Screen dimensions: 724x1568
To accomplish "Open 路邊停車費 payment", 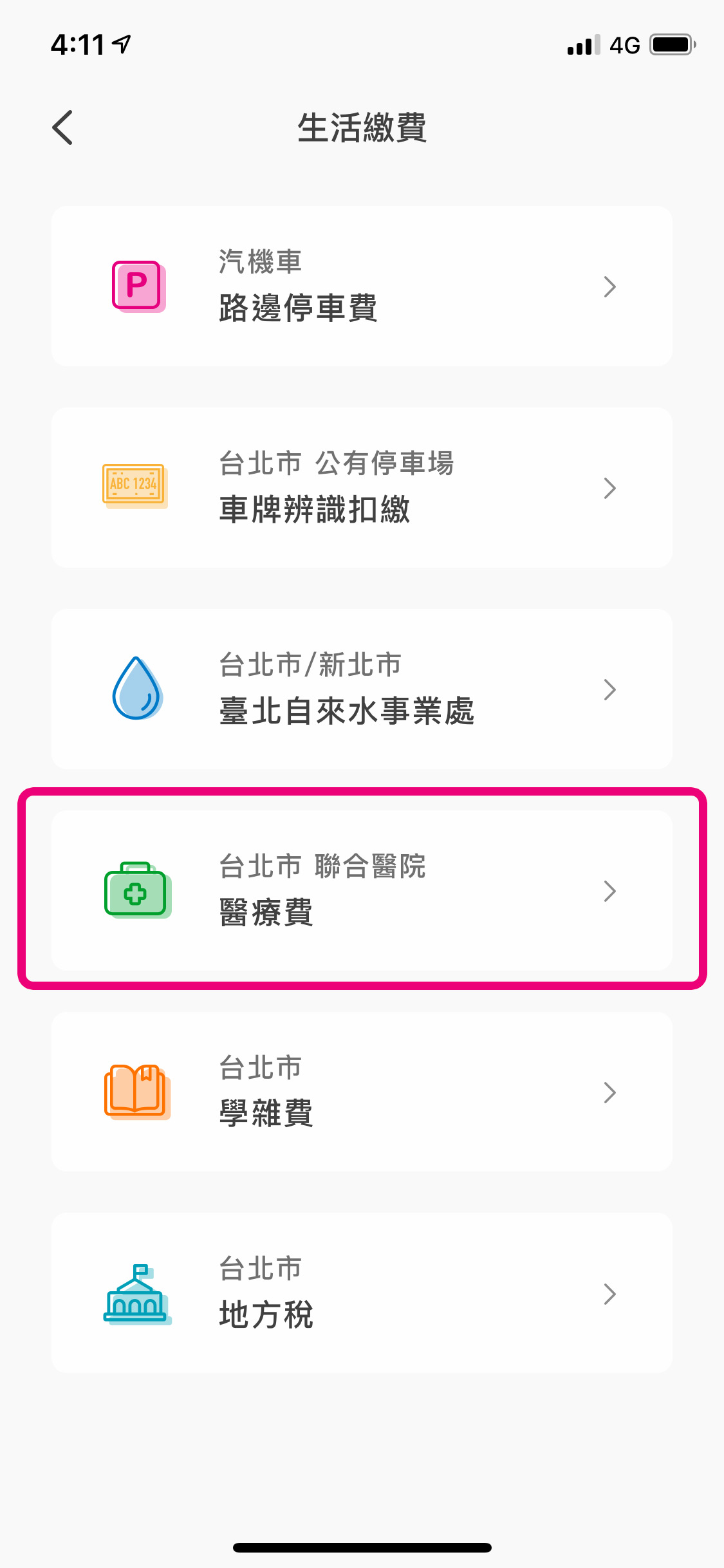I will coord(362,286).
